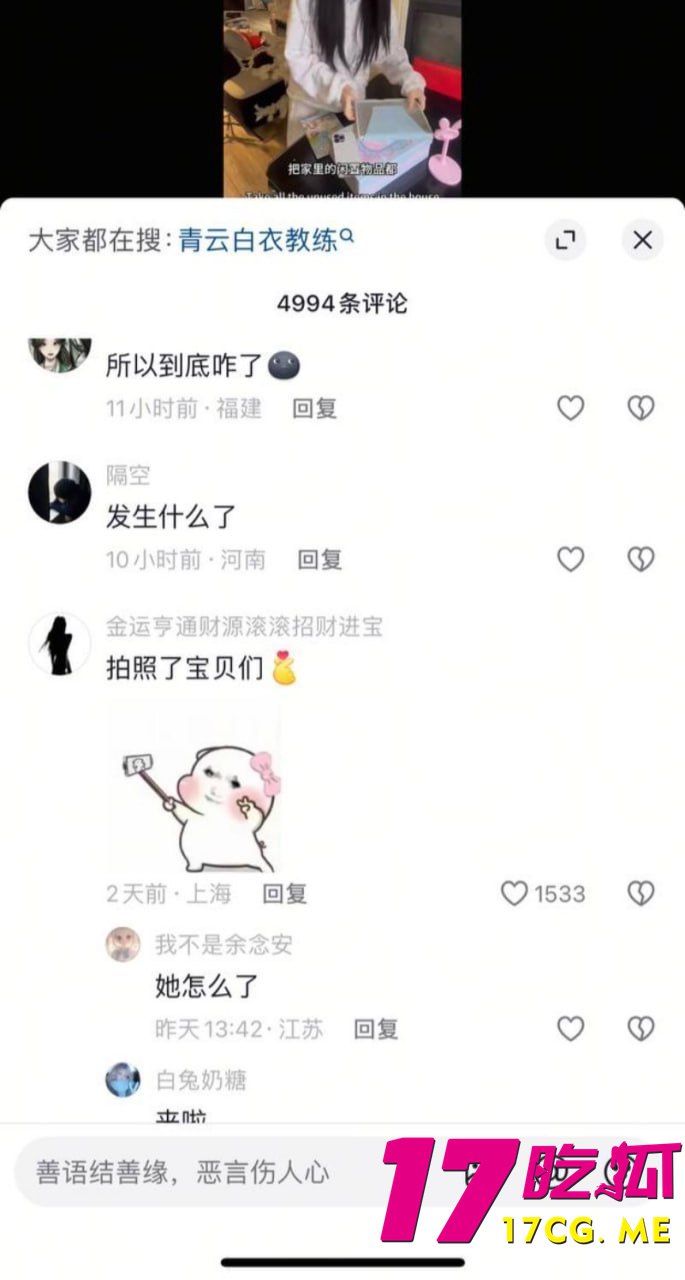Dislike 隔空's comment 发生什么了

pos(640,559)
